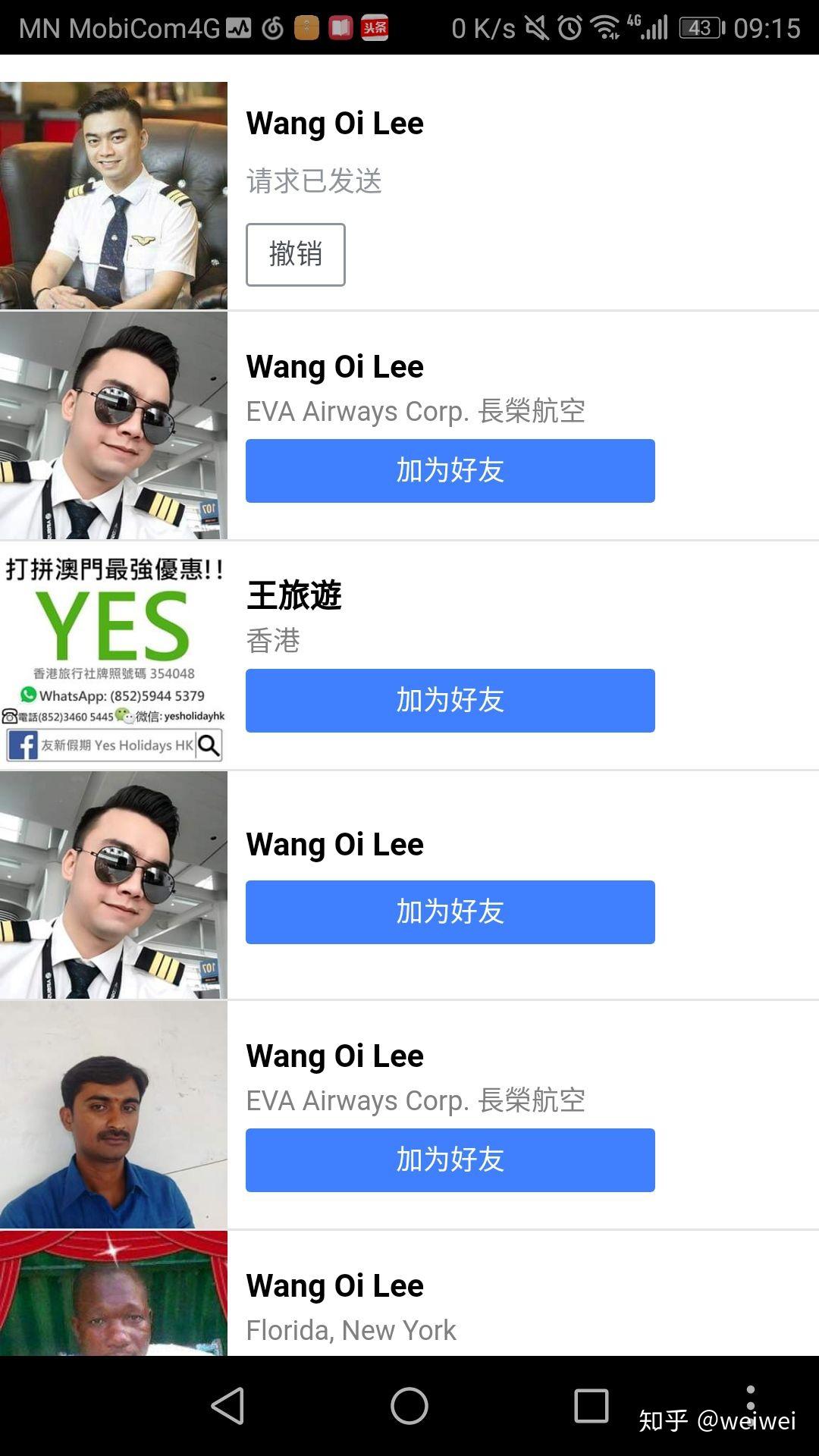819x1456 pixels.
Task: Tap the search magnifier icon in the ad
Action: tap(208, 745)
